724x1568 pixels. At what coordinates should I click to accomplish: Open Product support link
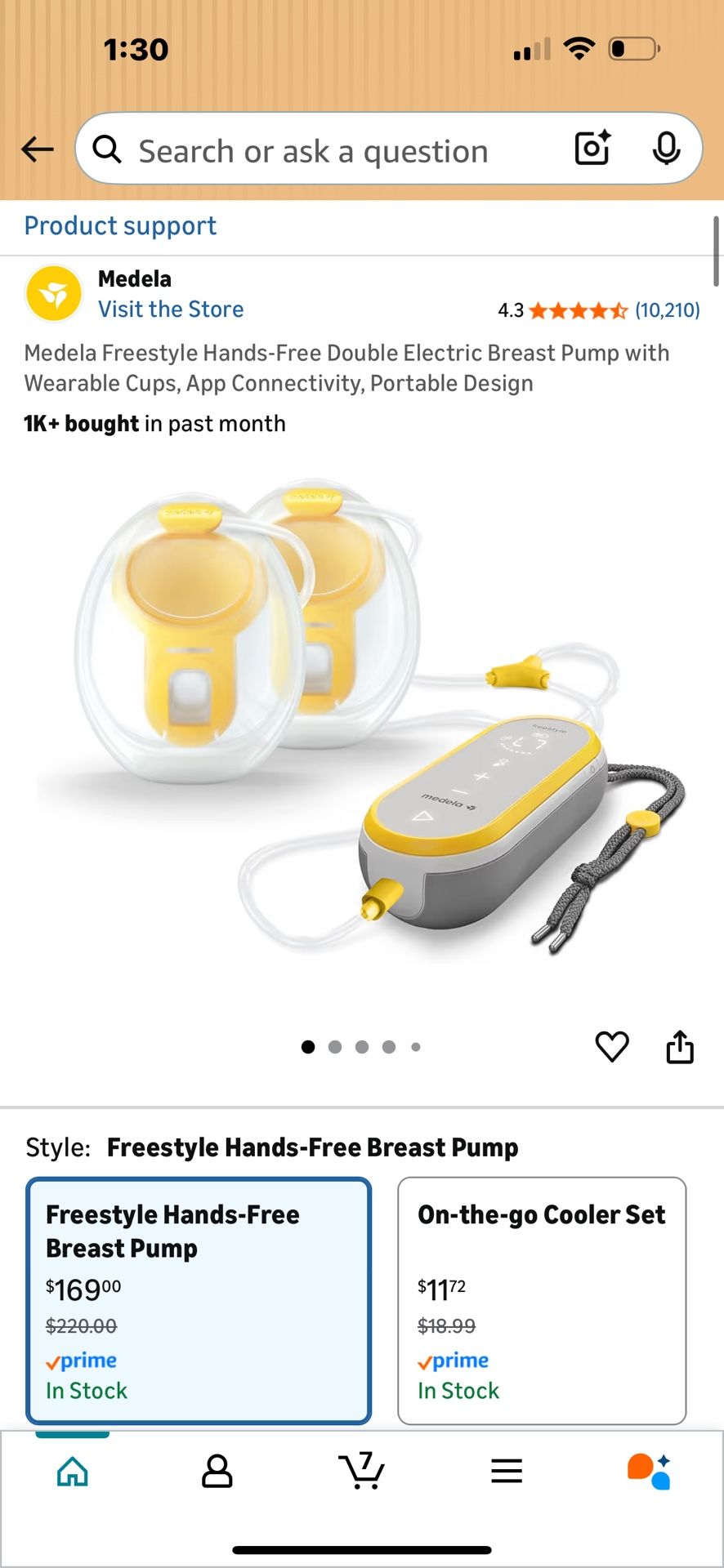[x=120, y=226]
